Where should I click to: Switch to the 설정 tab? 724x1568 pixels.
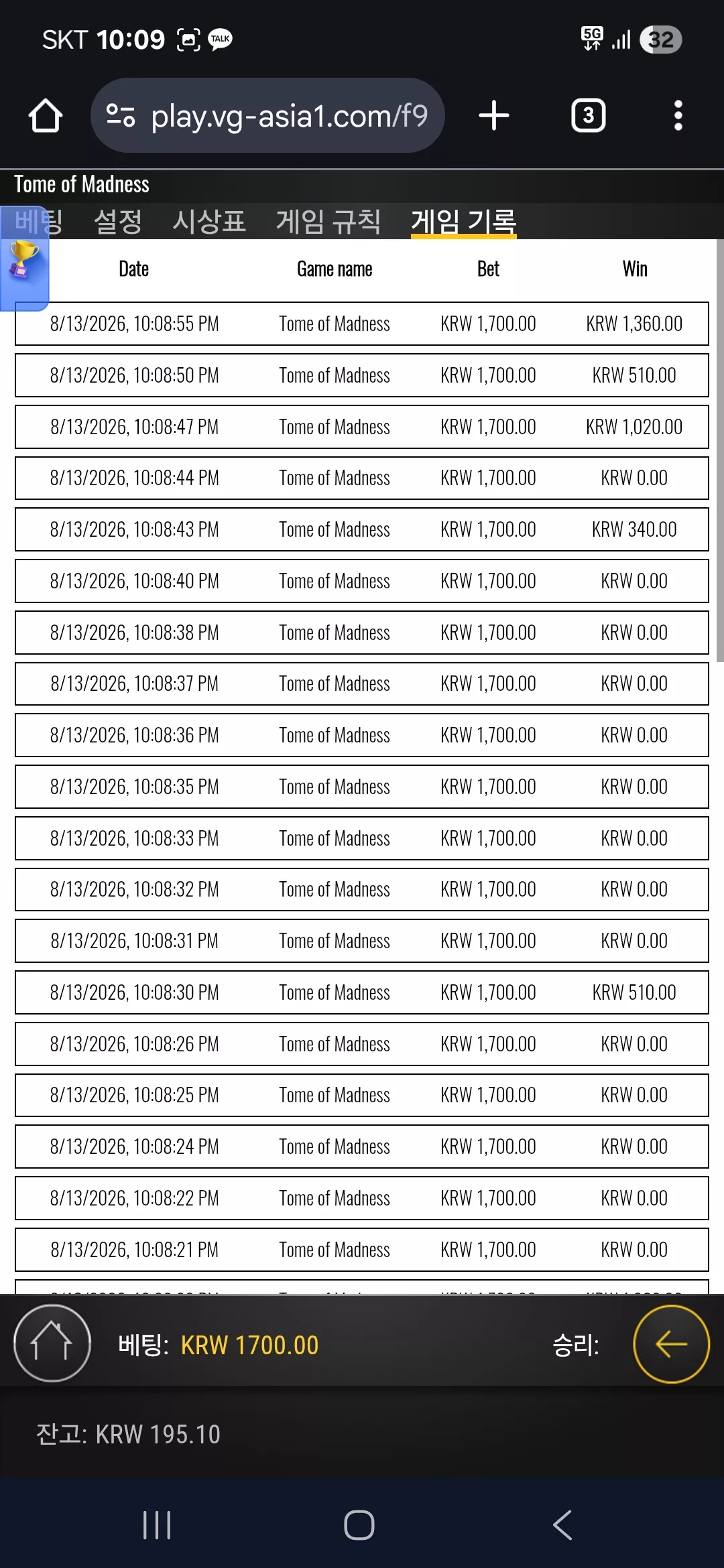(118, 221)
